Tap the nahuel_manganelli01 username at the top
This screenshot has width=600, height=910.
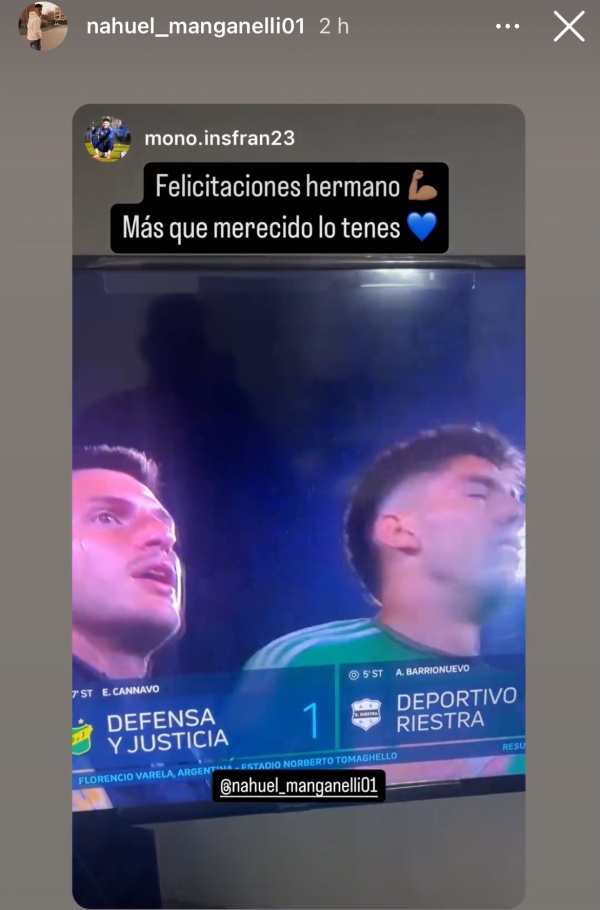(195, 27)
